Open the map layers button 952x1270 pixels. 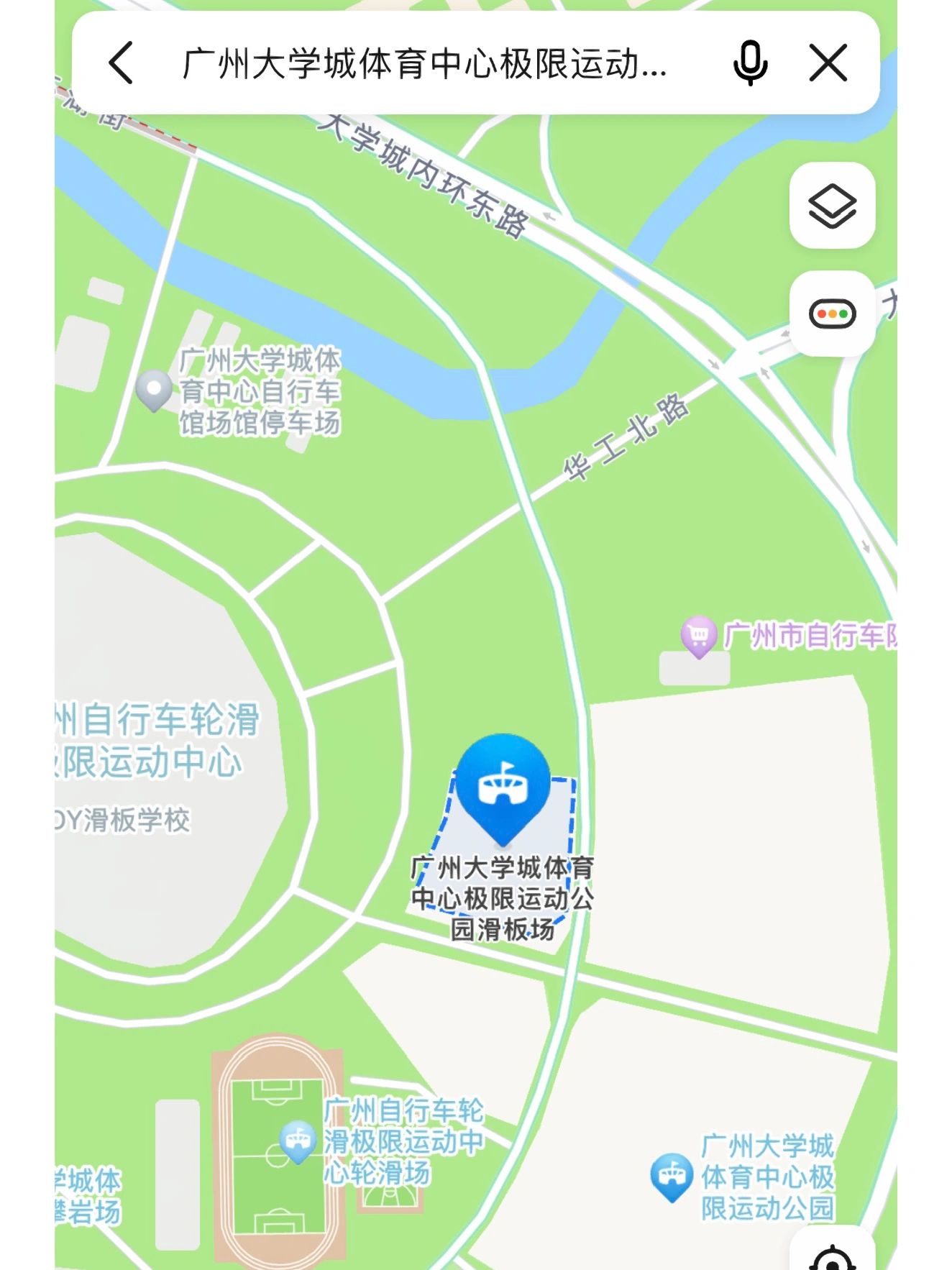click(x=832, y=206)
